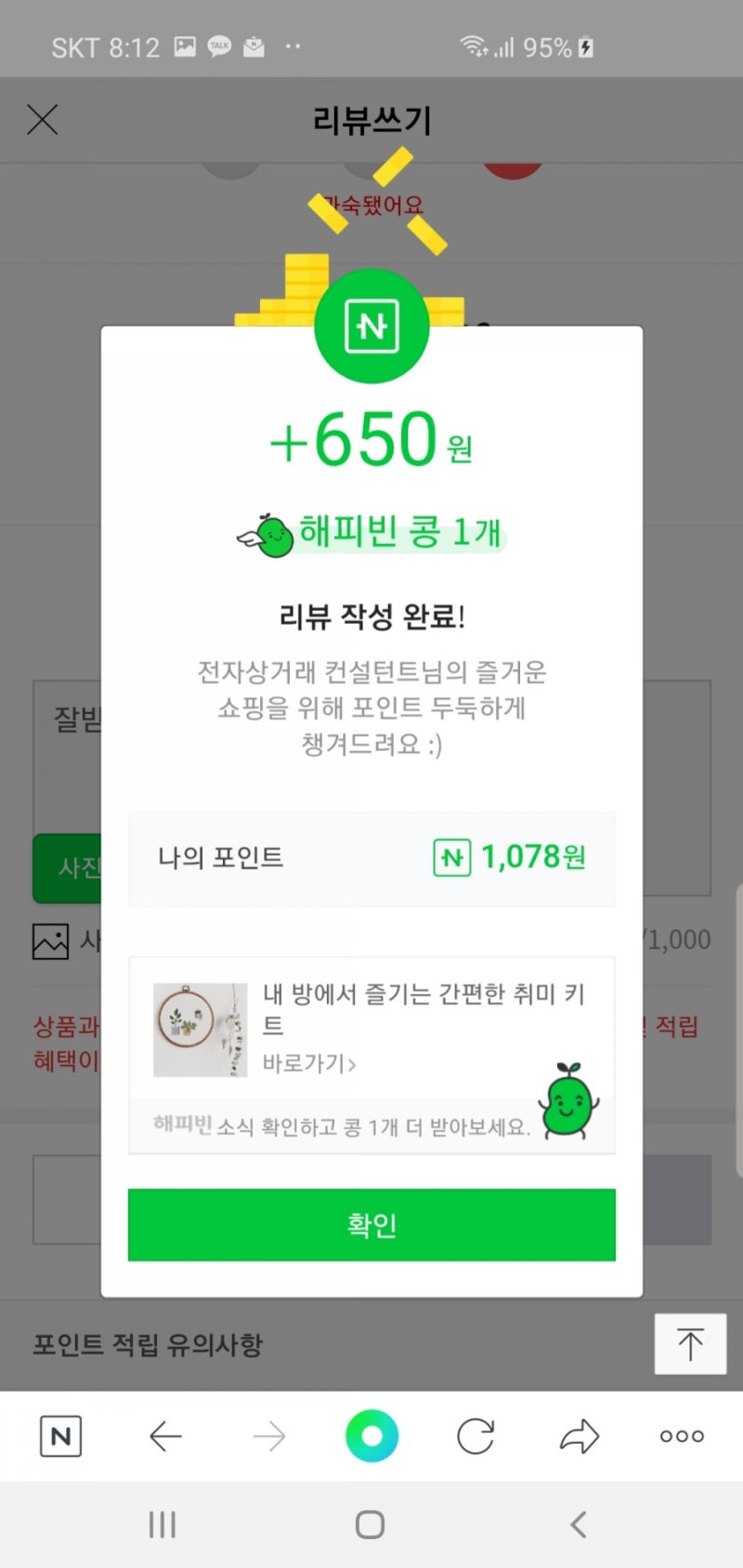Reload the current page
743x1568 pixels.
click(476, 1436)
